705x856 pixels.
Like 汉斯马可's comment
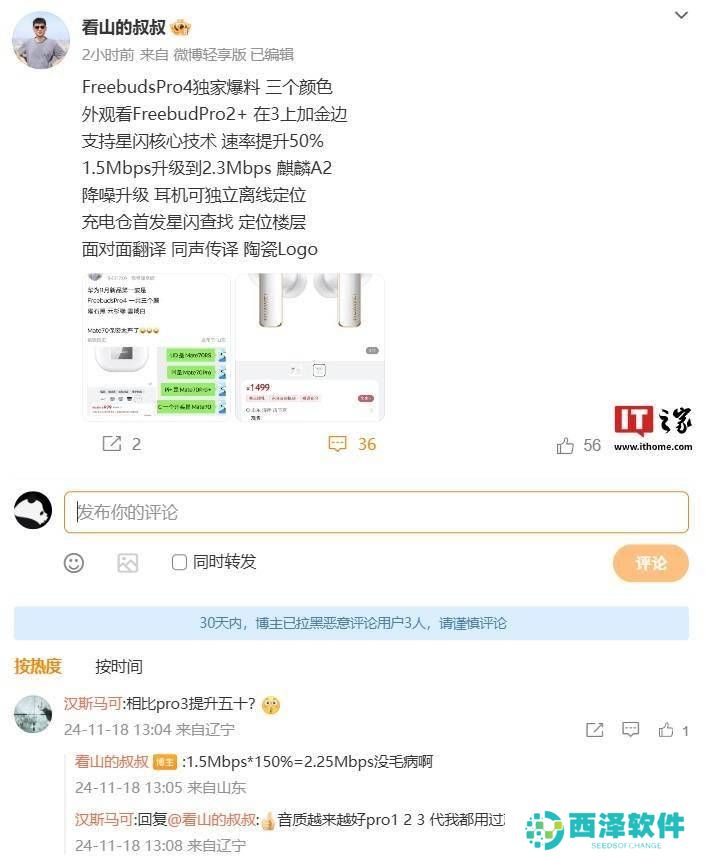pyautogui.click(x=667, y=730)
